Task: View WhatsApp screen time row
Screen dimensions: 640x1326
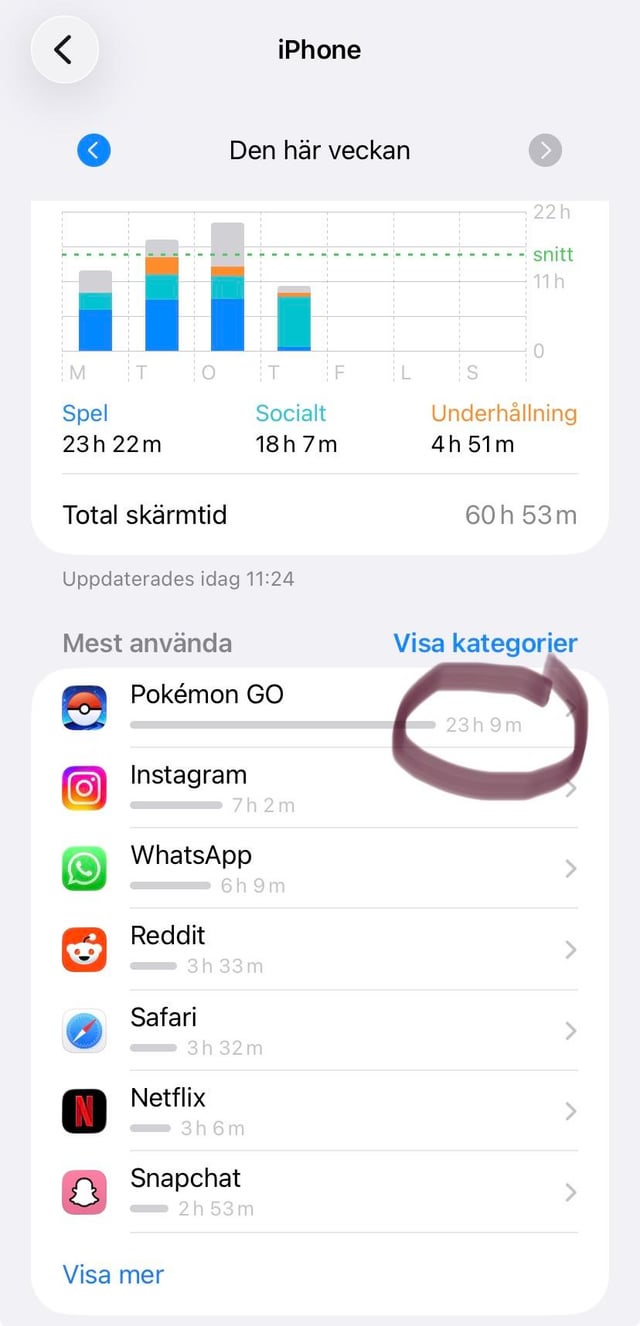Action: [x=320, y=868]
